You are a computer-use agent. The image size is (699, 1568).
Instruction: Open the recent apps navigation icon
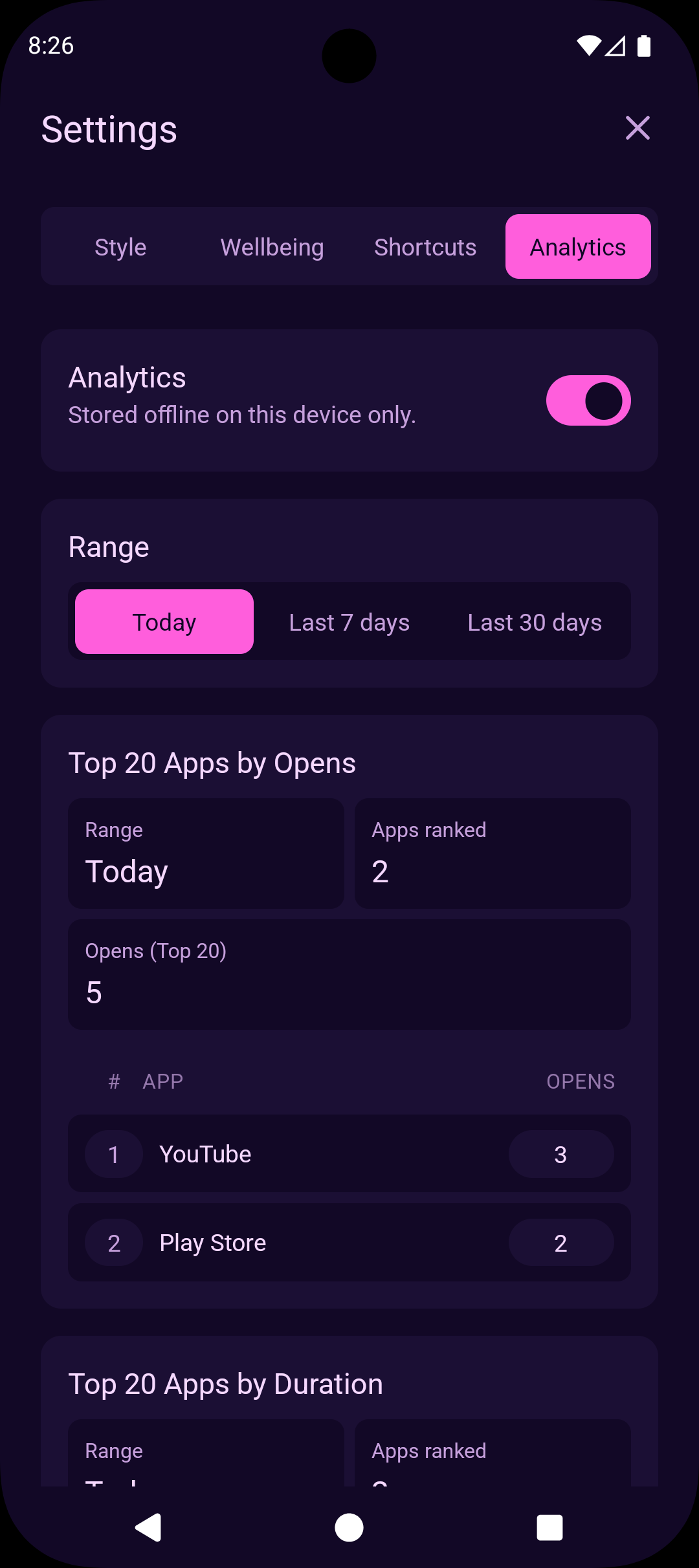[548, 1527]
